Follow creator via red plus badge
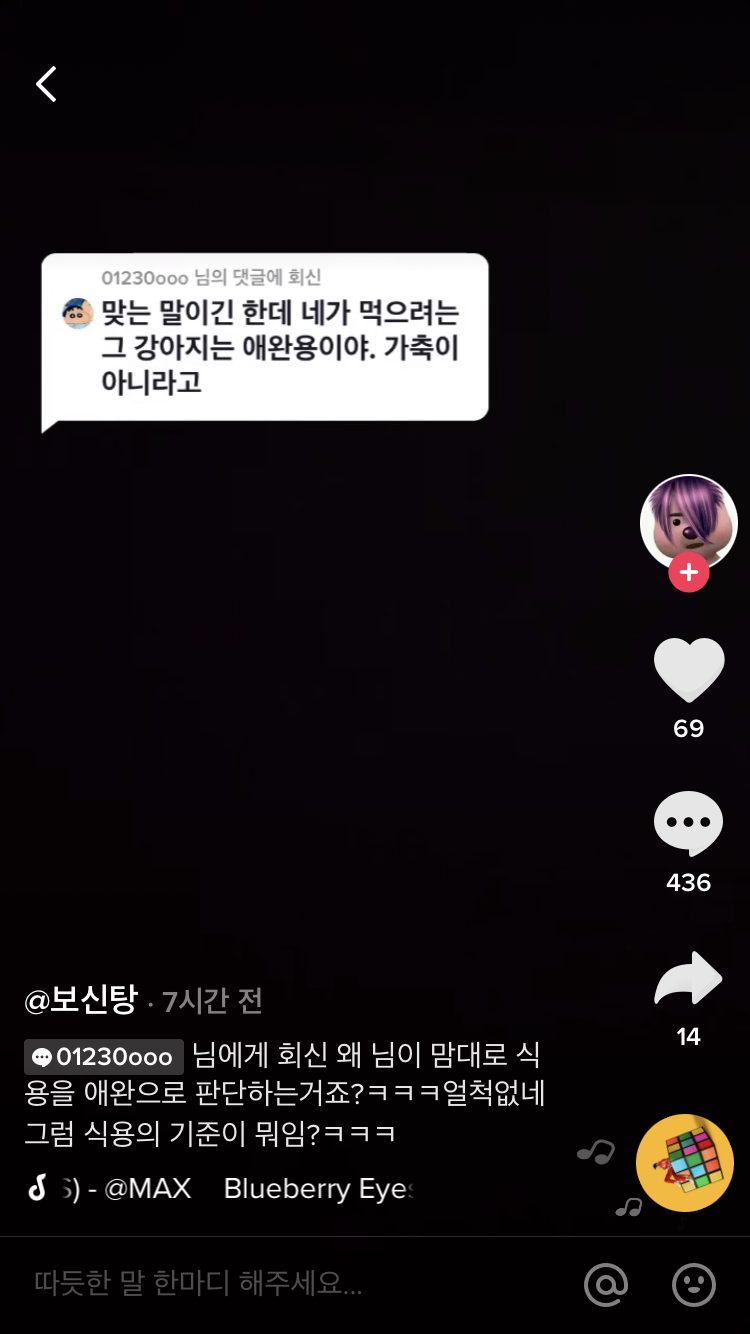The width and height of the screenshot is (750, 1334). [x=688, y=573]
